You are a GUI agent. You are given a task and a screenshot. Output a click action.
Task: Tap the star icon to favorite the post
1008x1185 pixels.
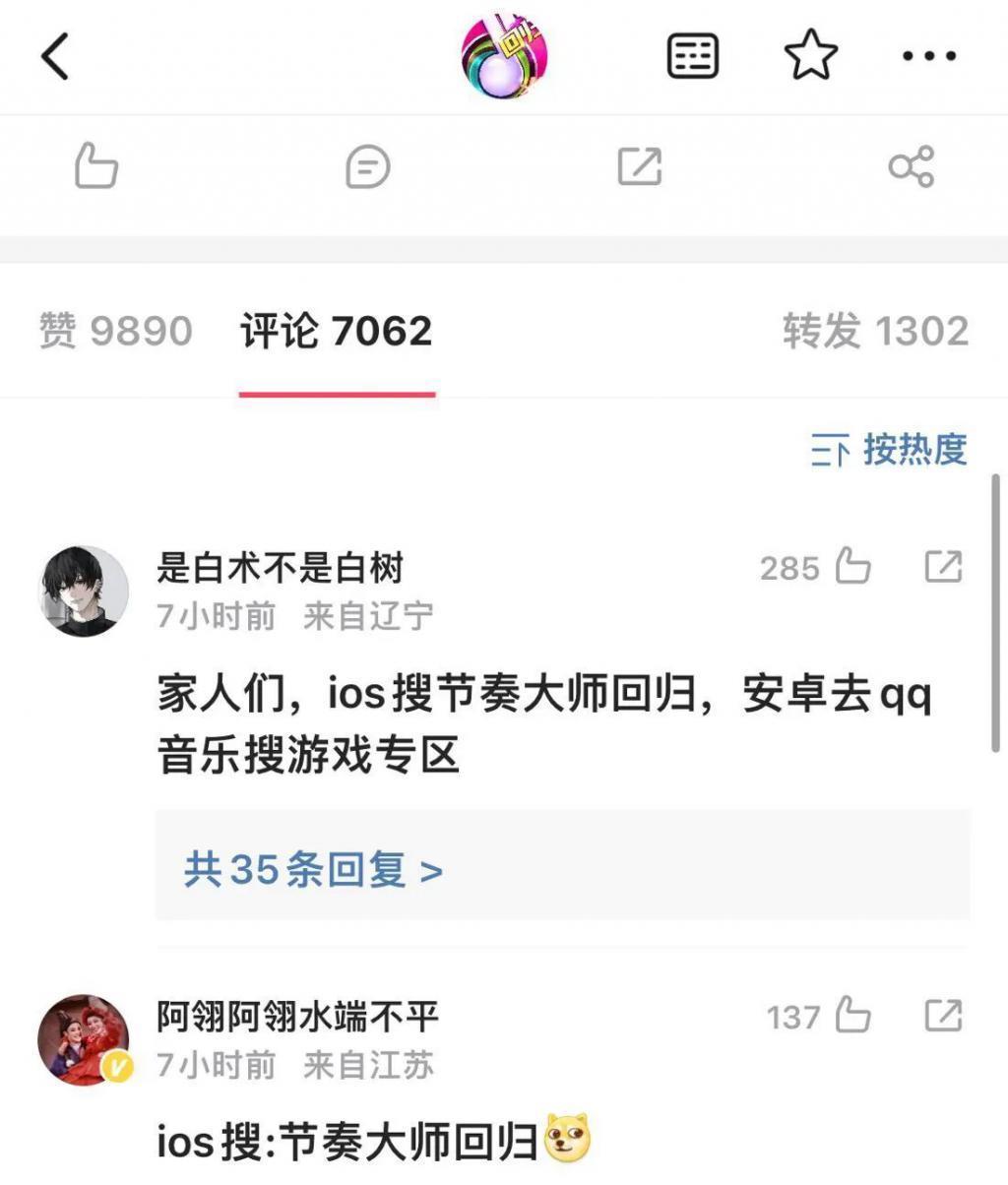810,56
